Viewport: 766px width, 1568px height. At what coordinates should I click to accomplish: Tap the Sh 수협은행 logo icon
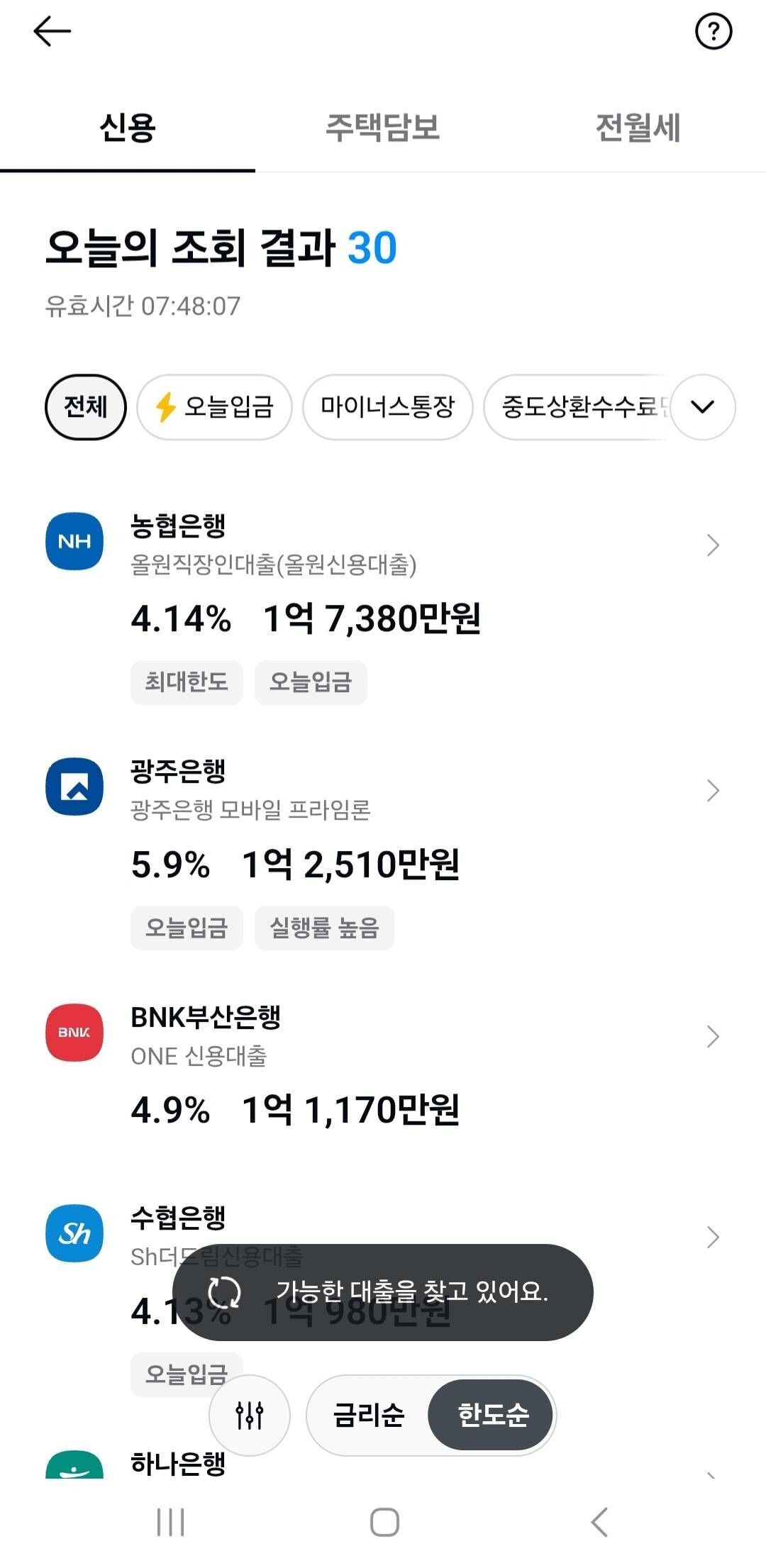[x=73, y=1233]
